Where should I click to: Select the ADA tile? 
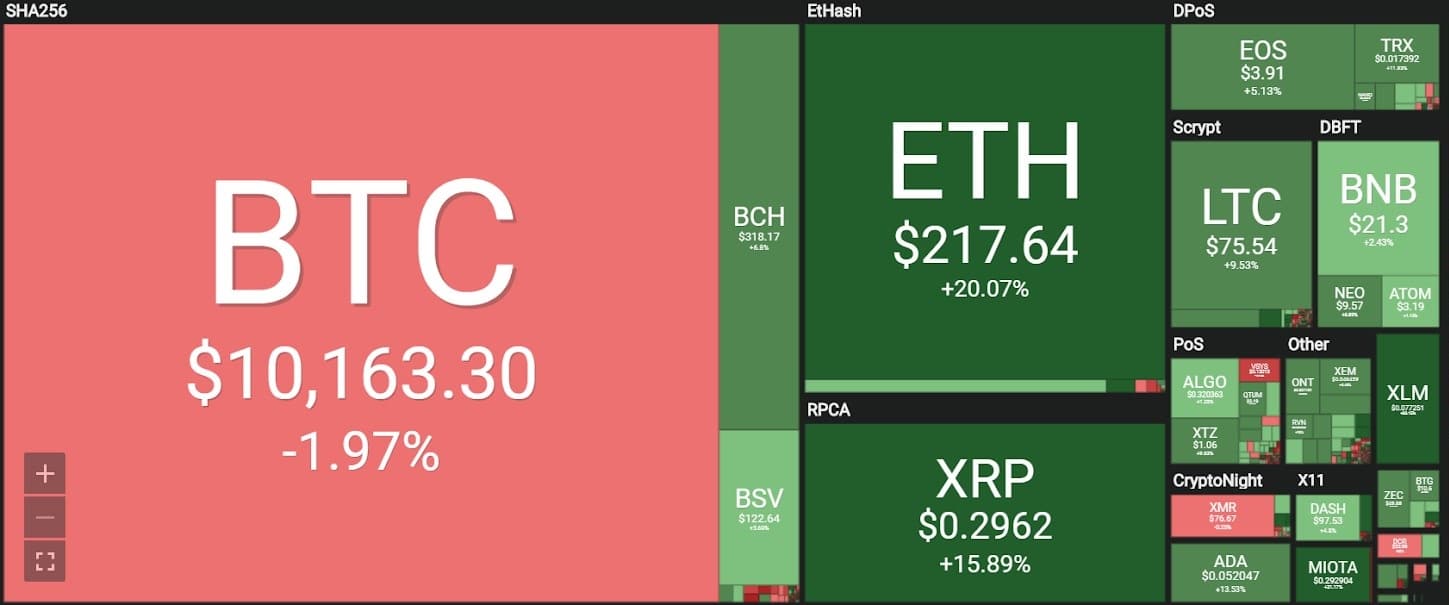1230,571
